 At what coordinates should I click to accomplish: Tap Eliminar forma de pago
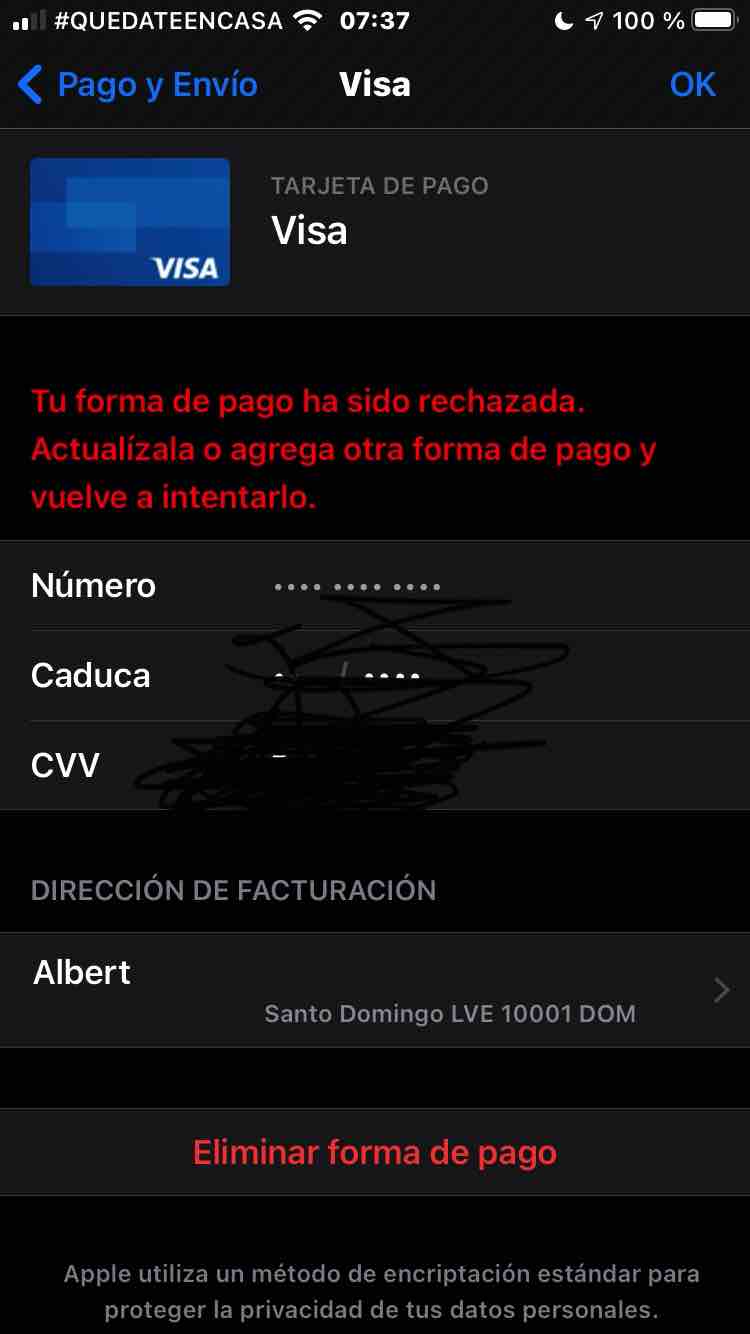pyautogui.click(x=375, y=1152)
